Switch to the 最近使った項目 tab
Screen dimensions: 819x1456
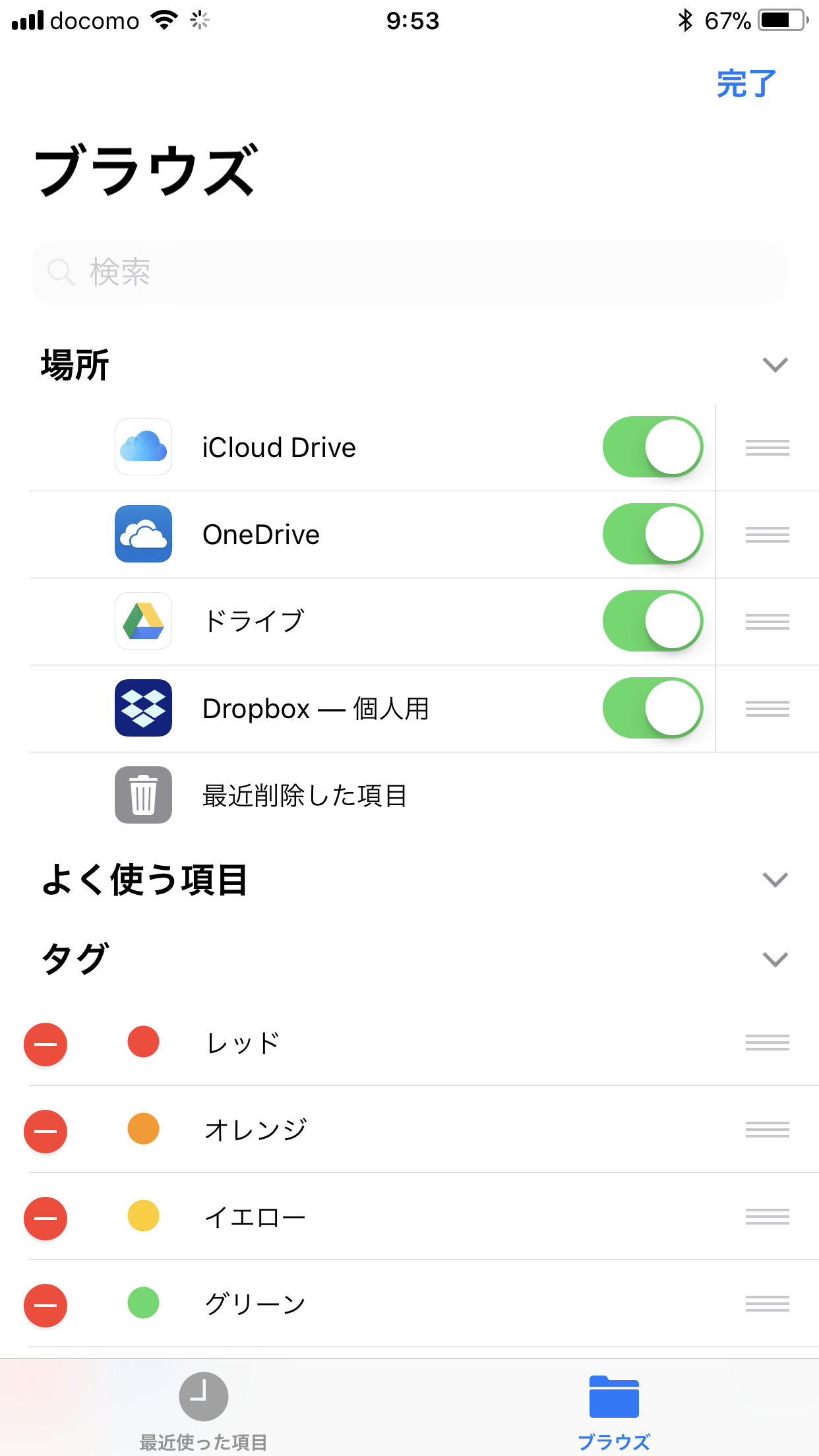tap(203, 1411)
